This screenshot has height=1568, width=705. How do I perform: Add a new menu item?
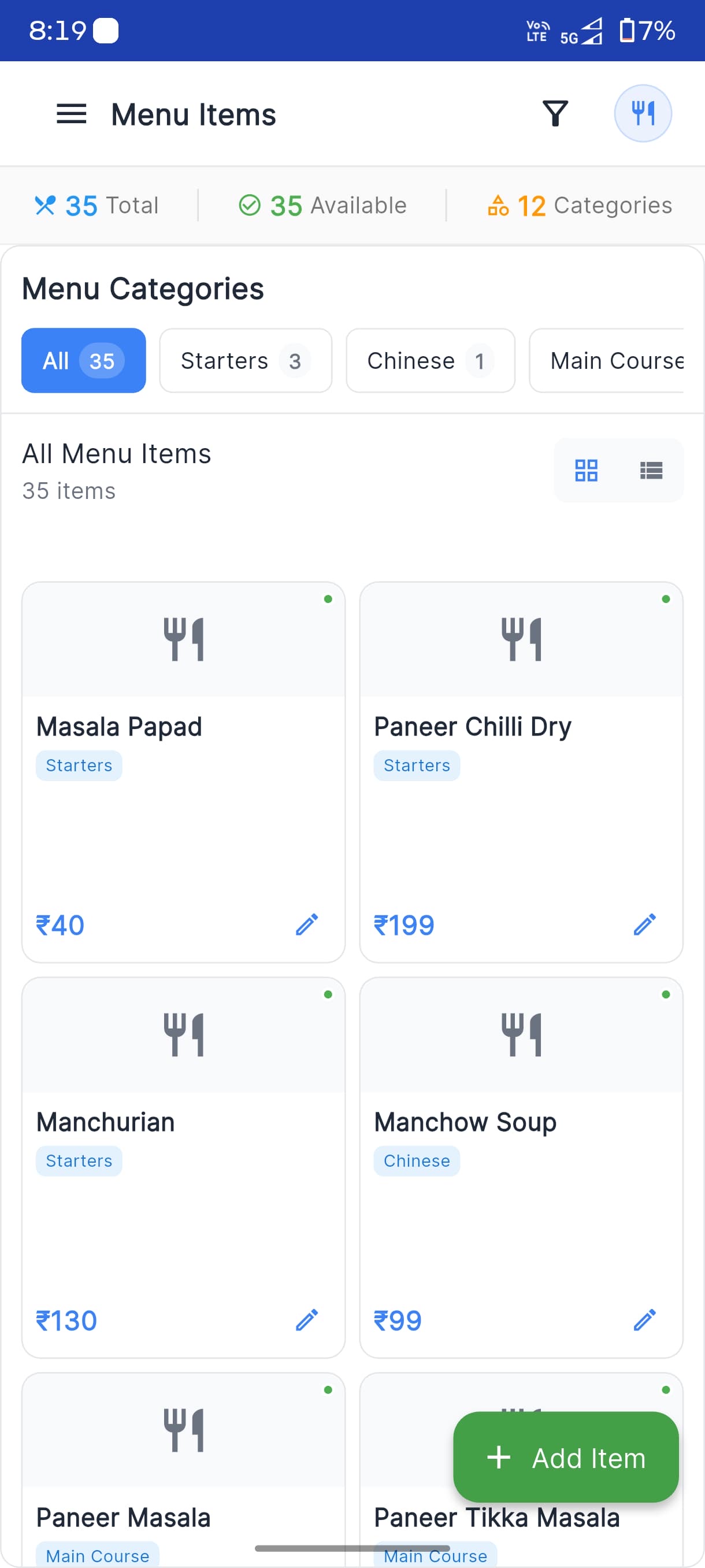click(x=565, y=1458)
